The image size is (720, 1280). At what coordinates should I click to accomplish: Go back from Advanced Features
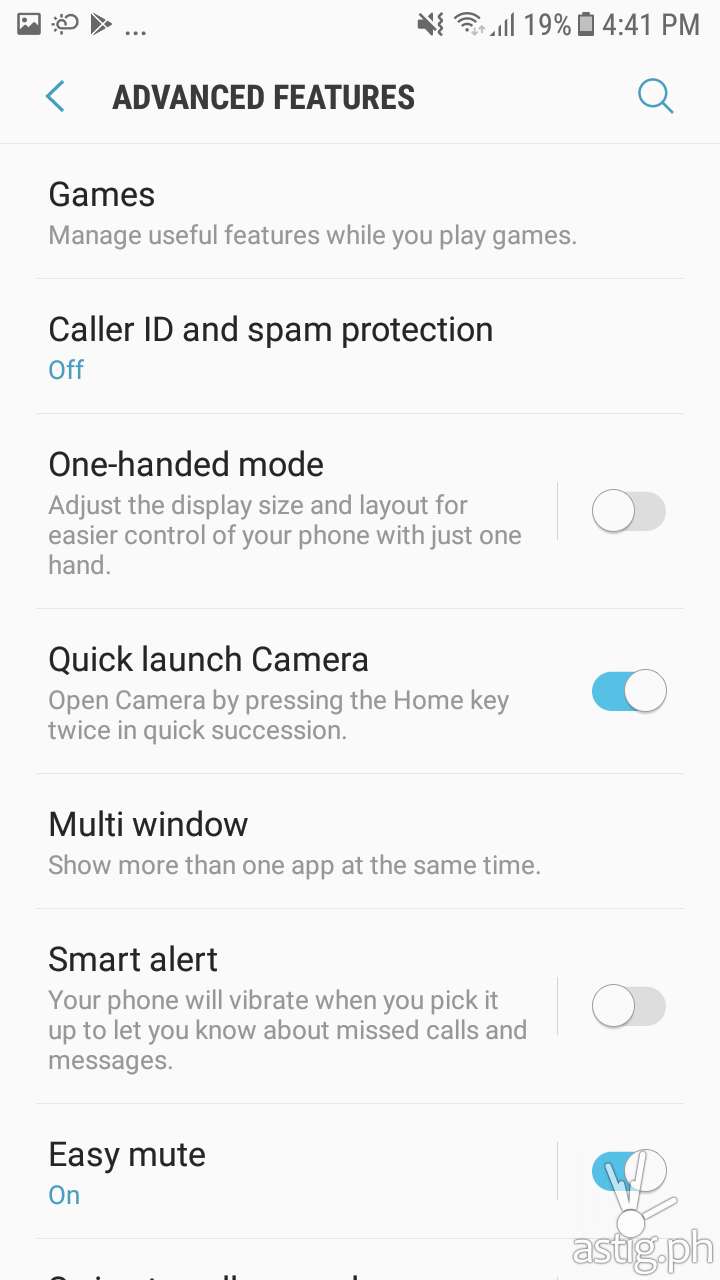pos(56,97)
